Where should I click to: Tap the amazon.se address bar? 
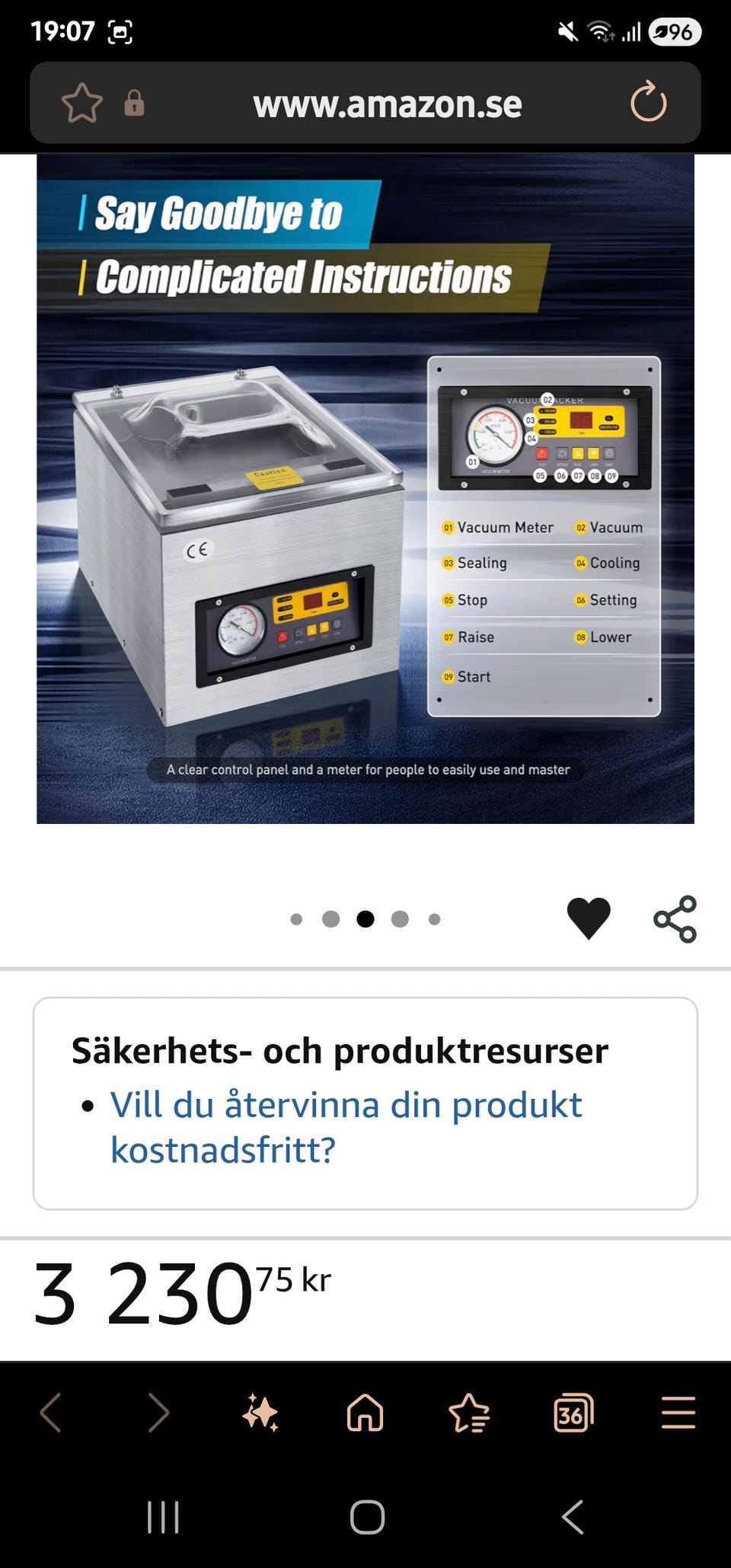387,104
